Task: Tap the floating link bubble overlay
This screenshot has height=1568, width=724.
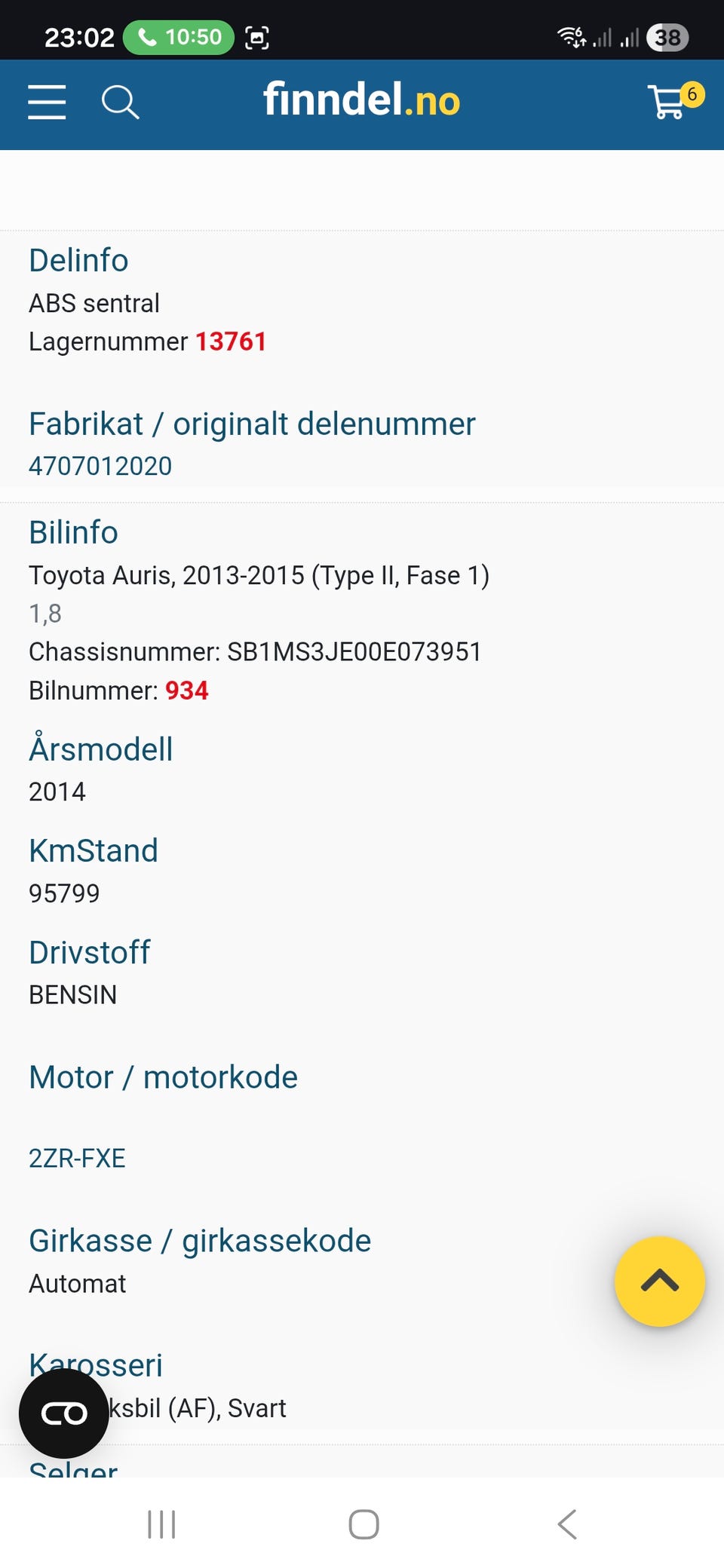Action: 65,1413
